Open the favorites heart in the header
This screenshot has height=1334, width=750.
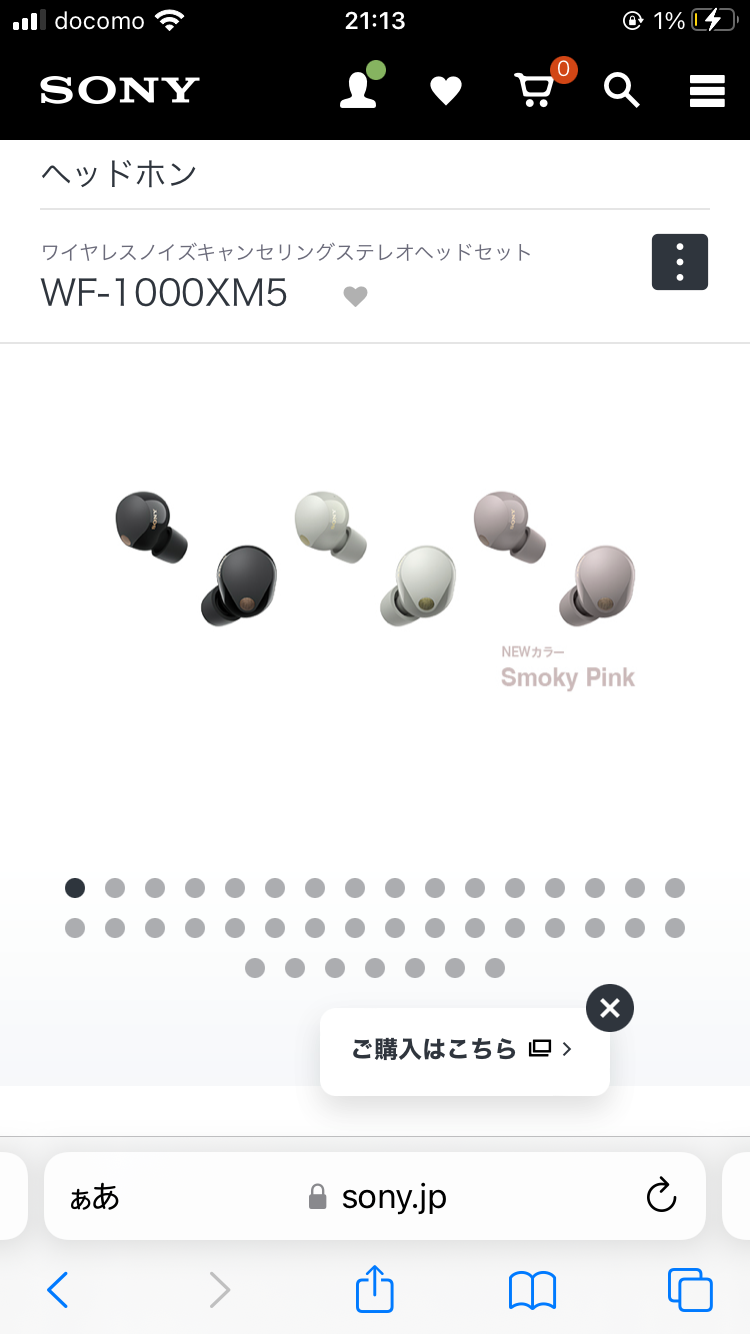[x=446, y=91]
